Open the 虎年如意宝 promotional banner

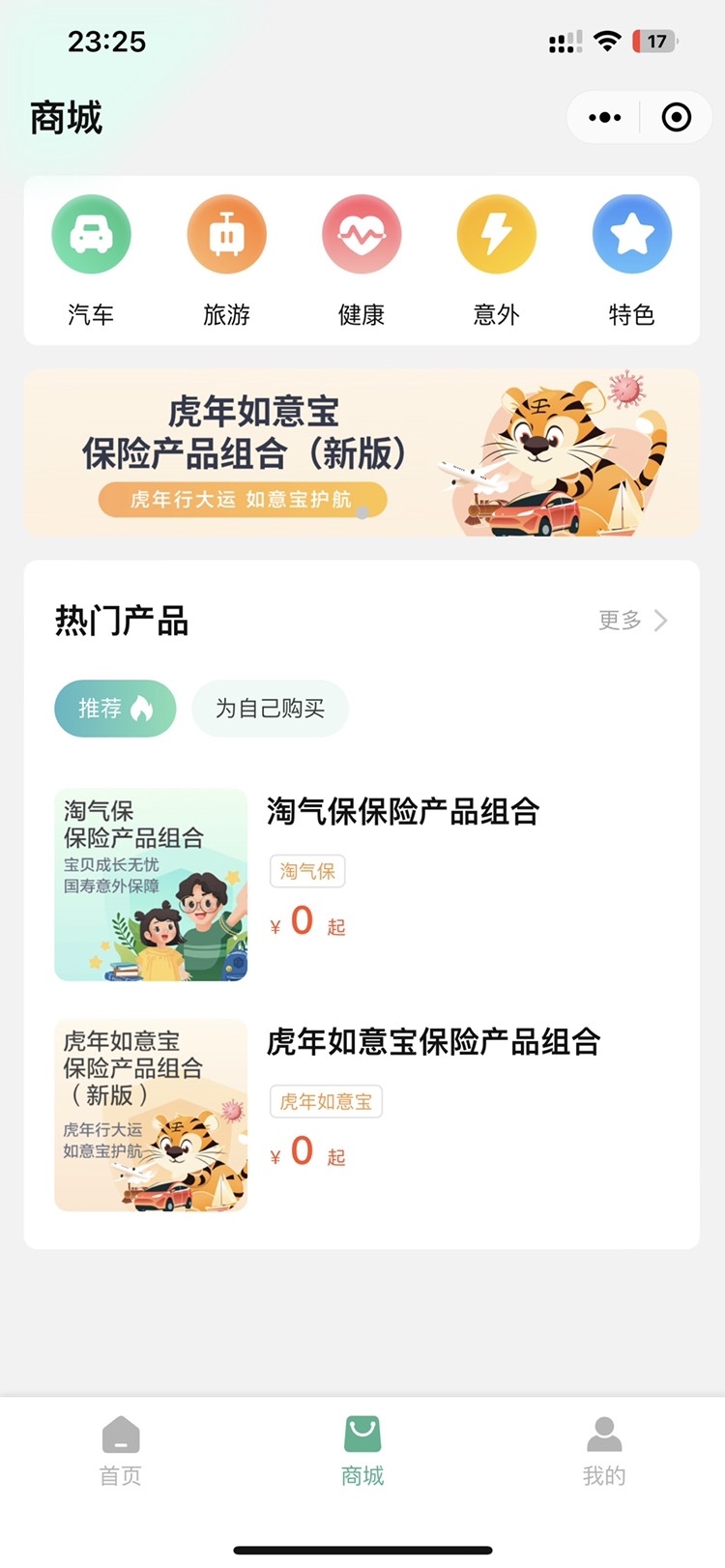362,452
